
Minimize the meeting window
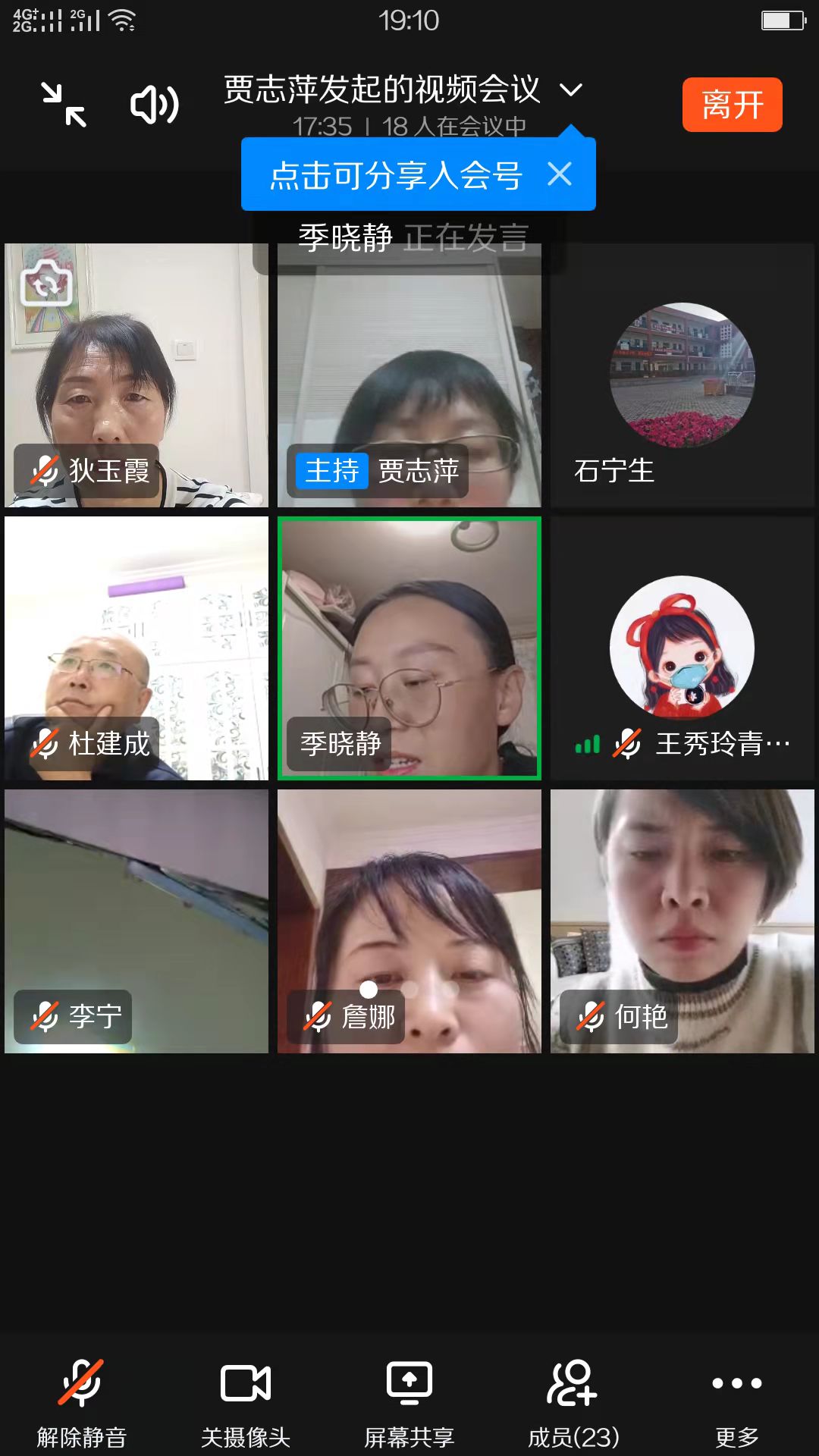[64, 105]
